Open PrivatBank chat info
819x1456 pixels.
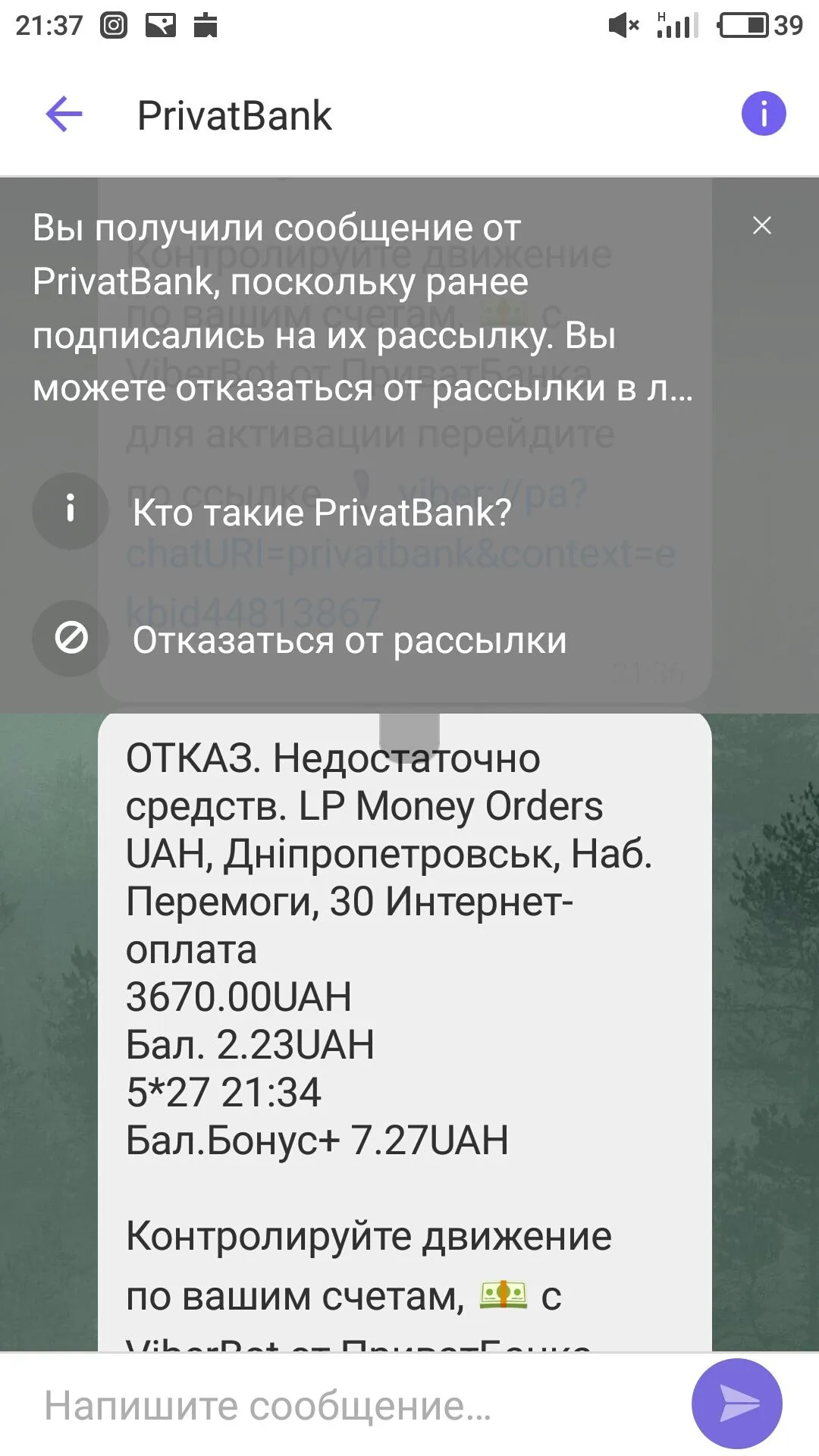click(763, 115)
